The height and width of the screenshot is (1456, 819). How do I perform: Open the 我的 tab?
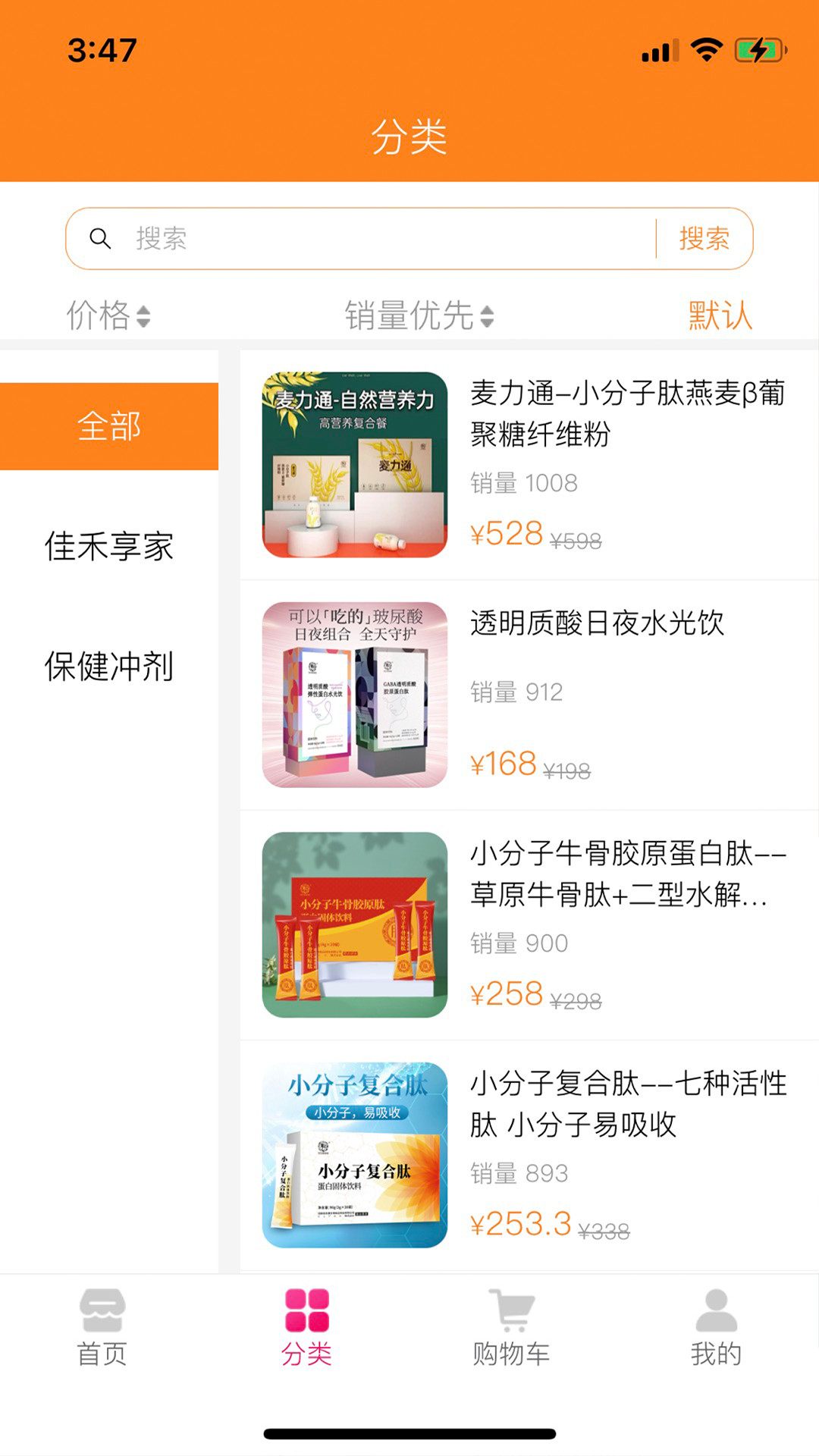pyautogui.click(x=716, y=1327)
